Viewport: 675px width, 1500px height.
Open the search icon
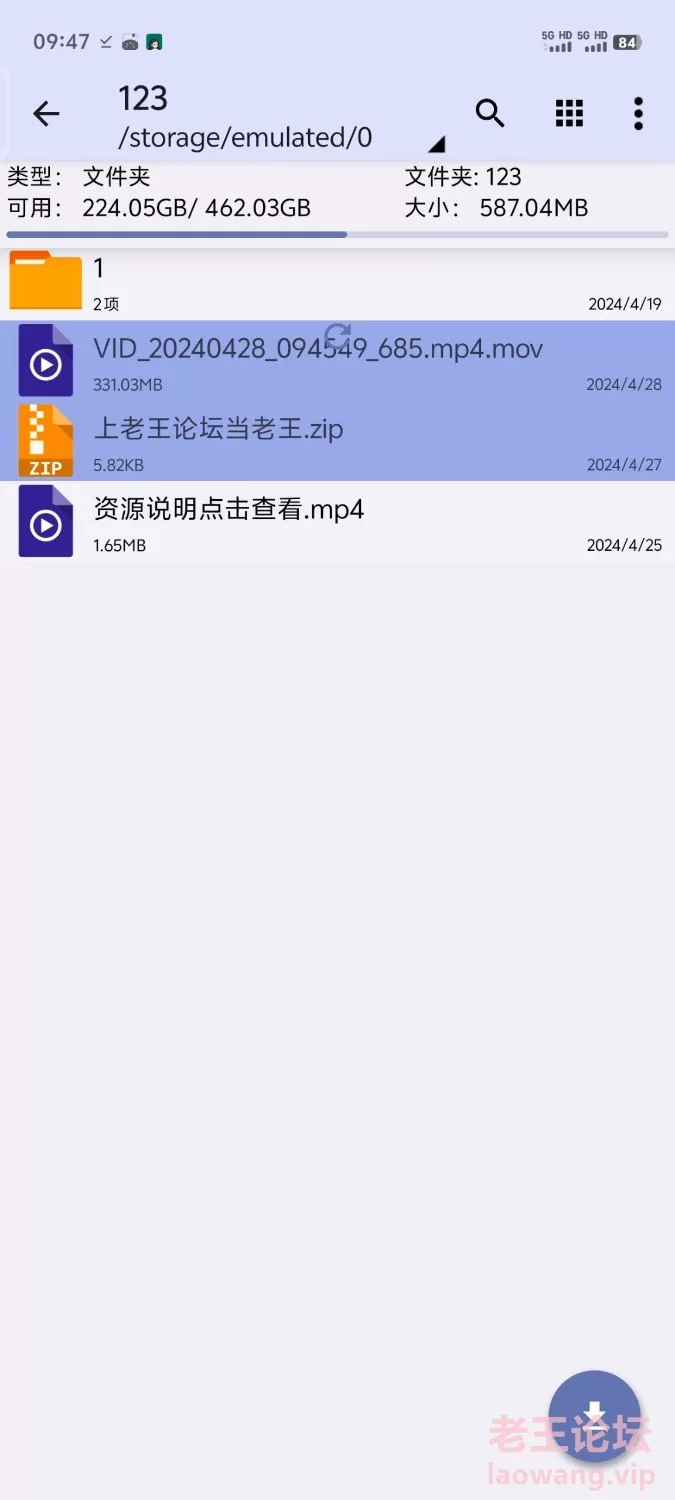(489, 114)
